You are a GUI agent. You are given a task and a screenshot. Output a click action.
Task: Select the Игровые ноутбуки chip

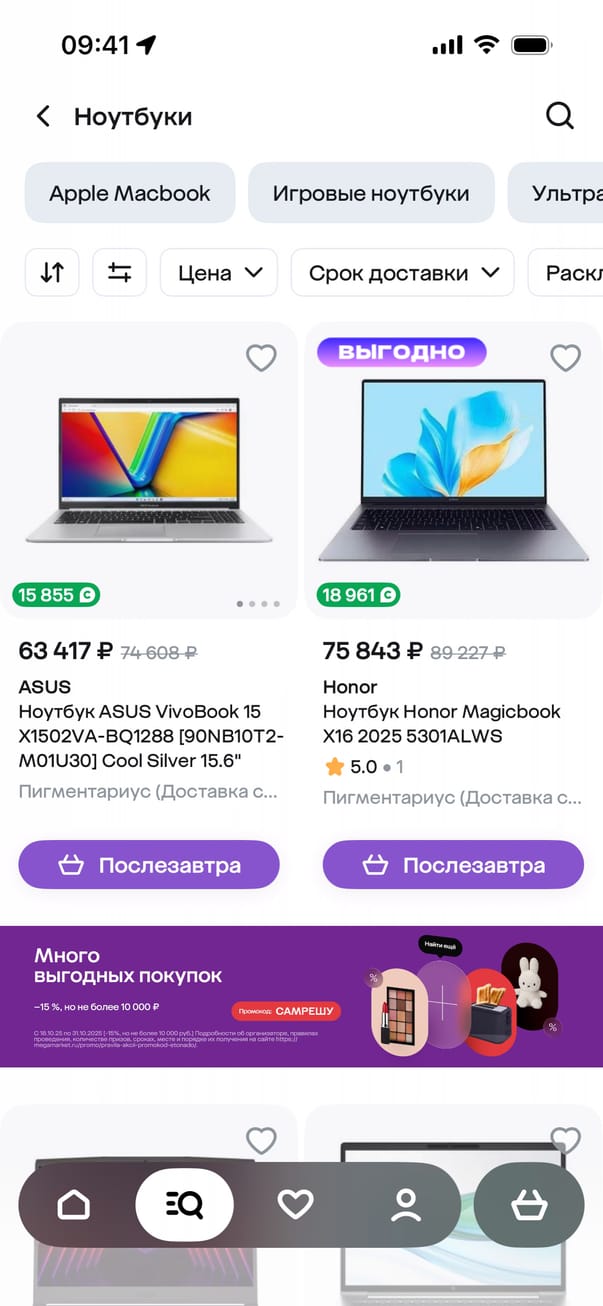[371, 193]
